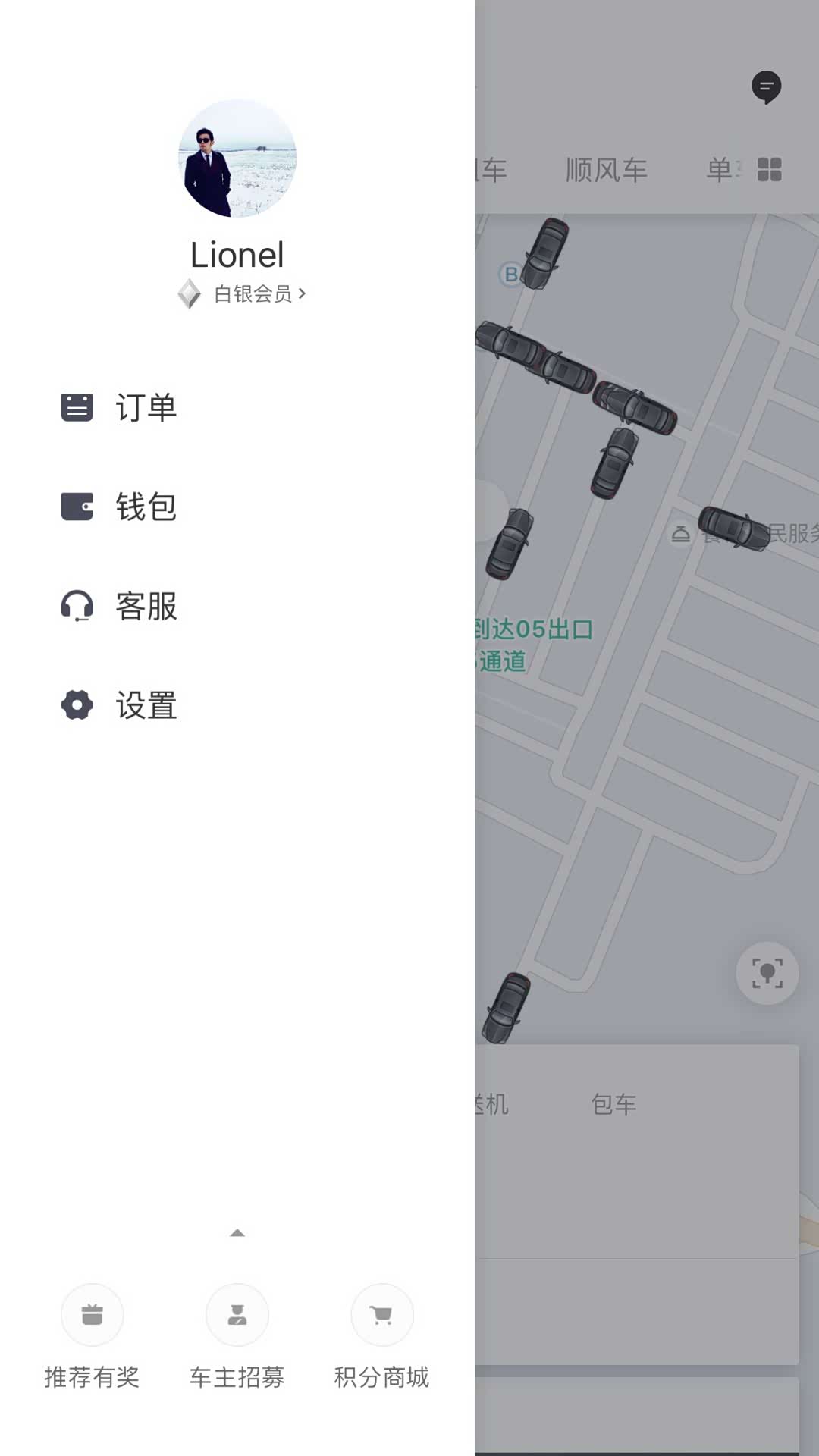
Task: Open 积分商城 points mall
Action: (382, 1335)
